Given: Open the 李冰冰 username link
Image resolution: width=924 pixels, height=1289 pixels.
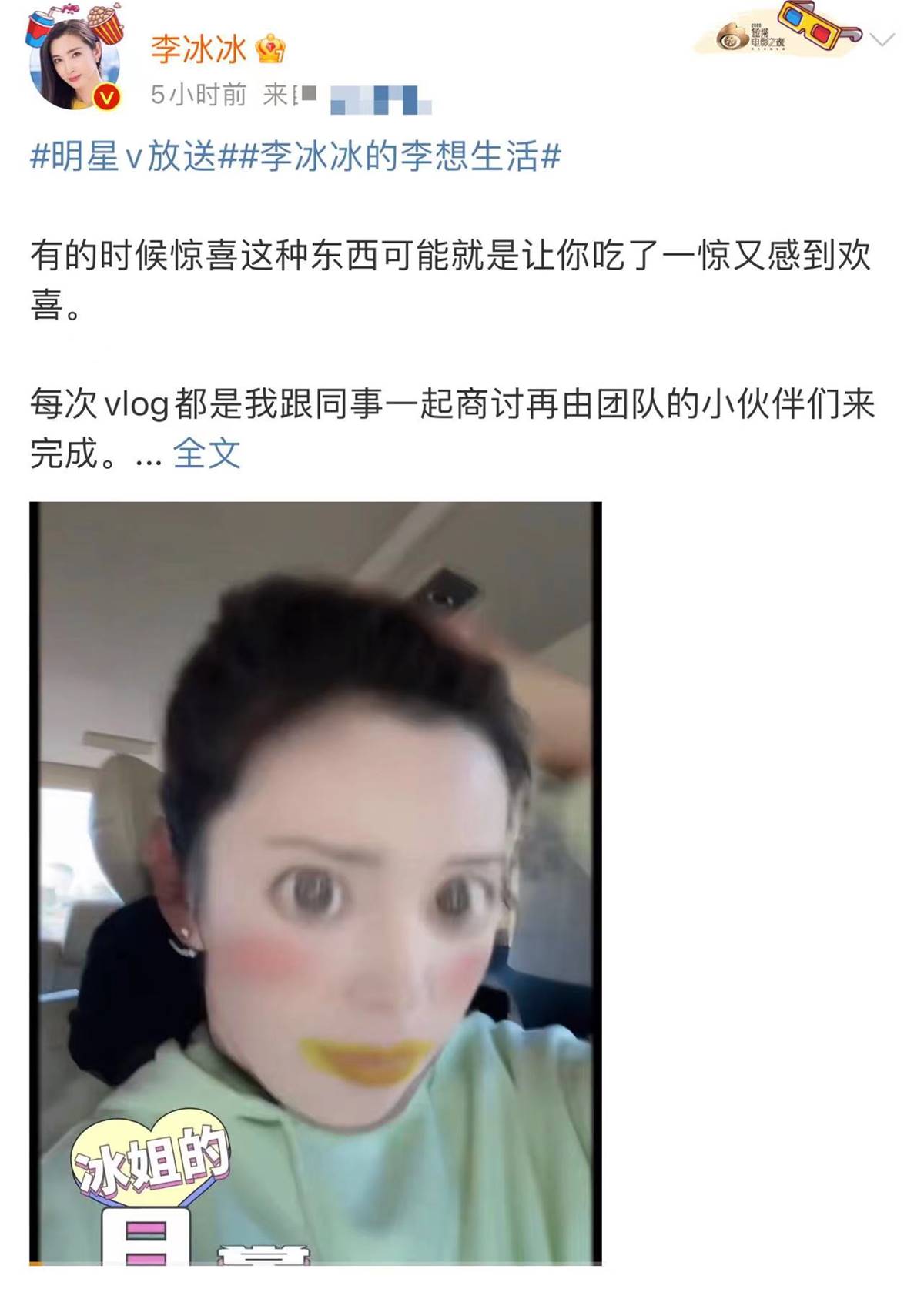Looking at the screenshot, I should click(199, 51).
